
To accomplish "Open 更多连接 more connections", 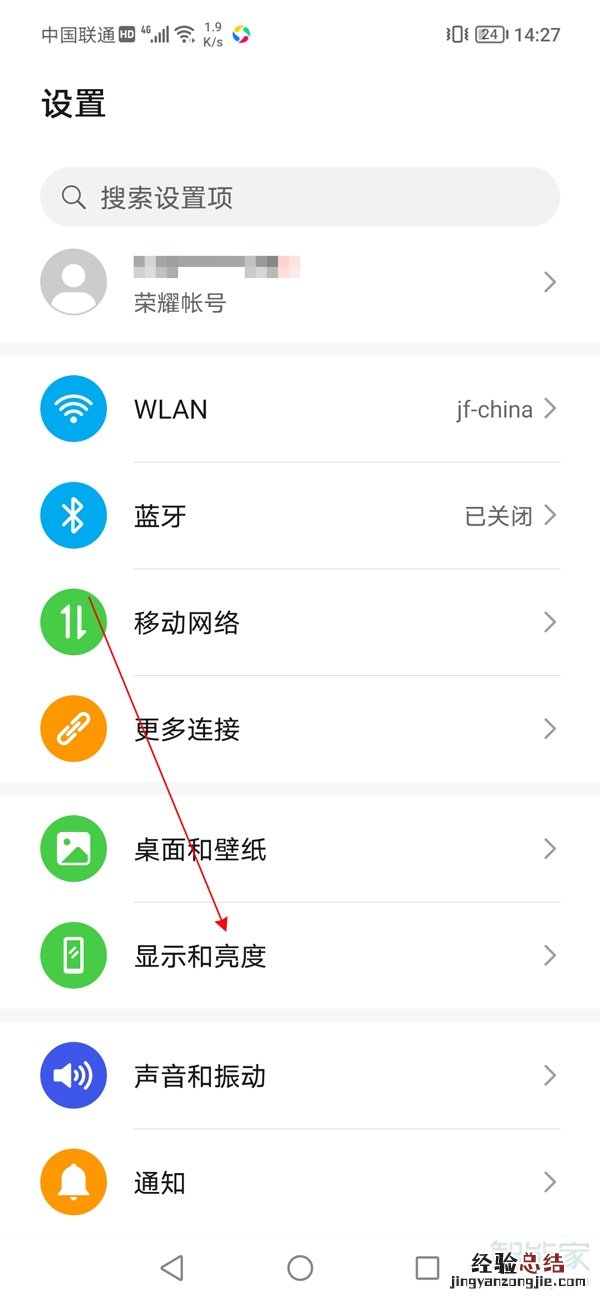I will click(300, 729).
